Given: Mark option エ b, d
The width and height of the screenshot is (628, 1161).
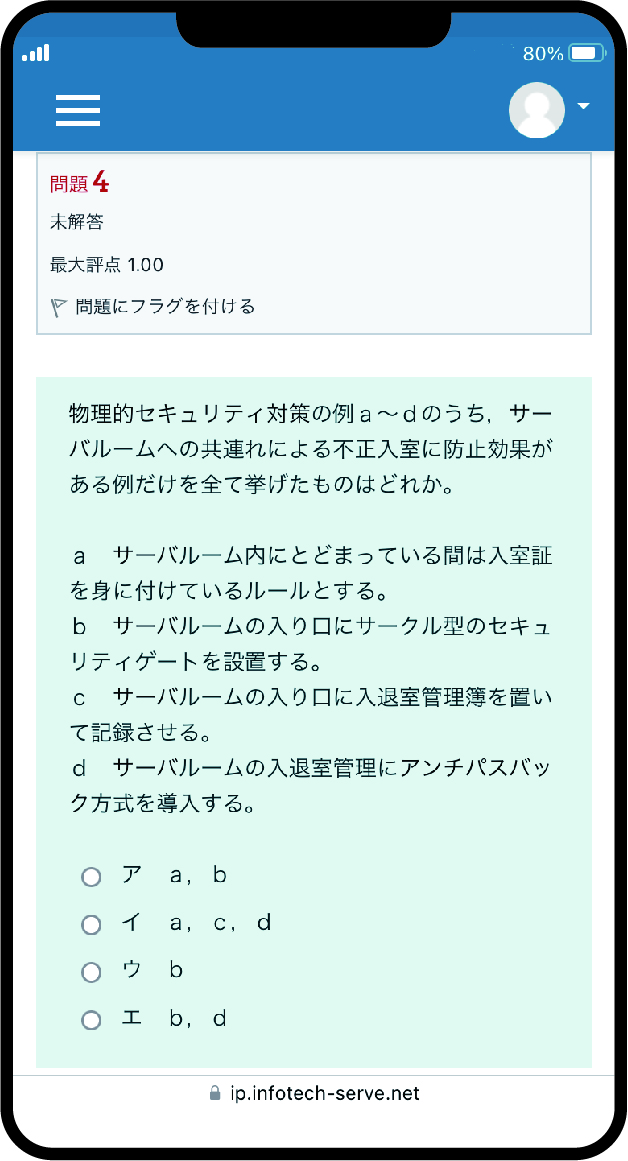Looking at the screenshot, I should pyautogui.click(x=92, y=1020).
